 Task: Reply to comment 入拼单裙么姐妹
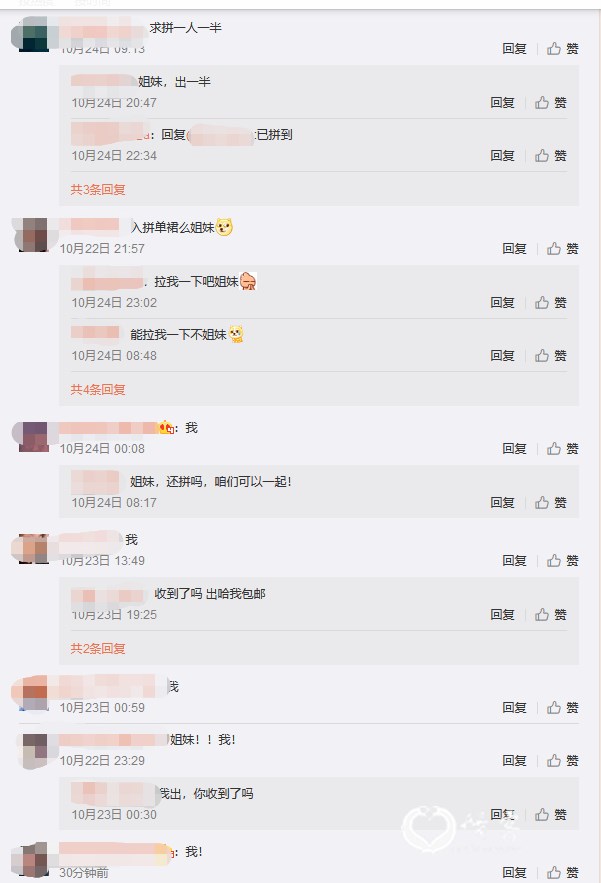pyautogui.click(x=514, y=248)
